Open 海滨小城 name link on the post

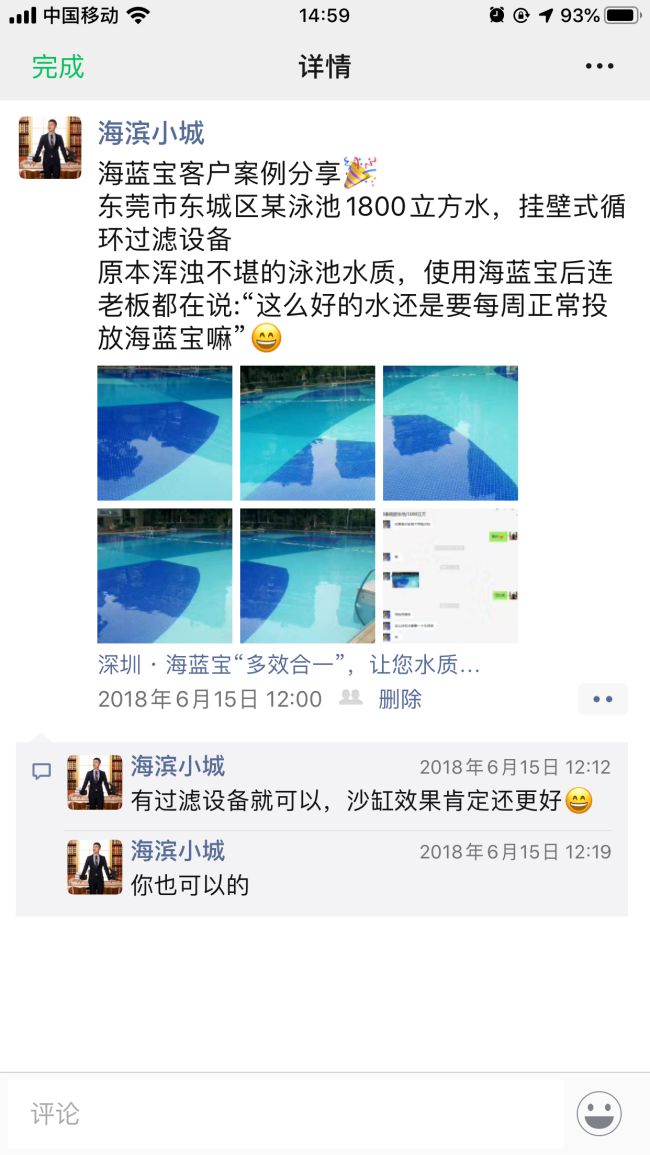click(x=151, y=133)
